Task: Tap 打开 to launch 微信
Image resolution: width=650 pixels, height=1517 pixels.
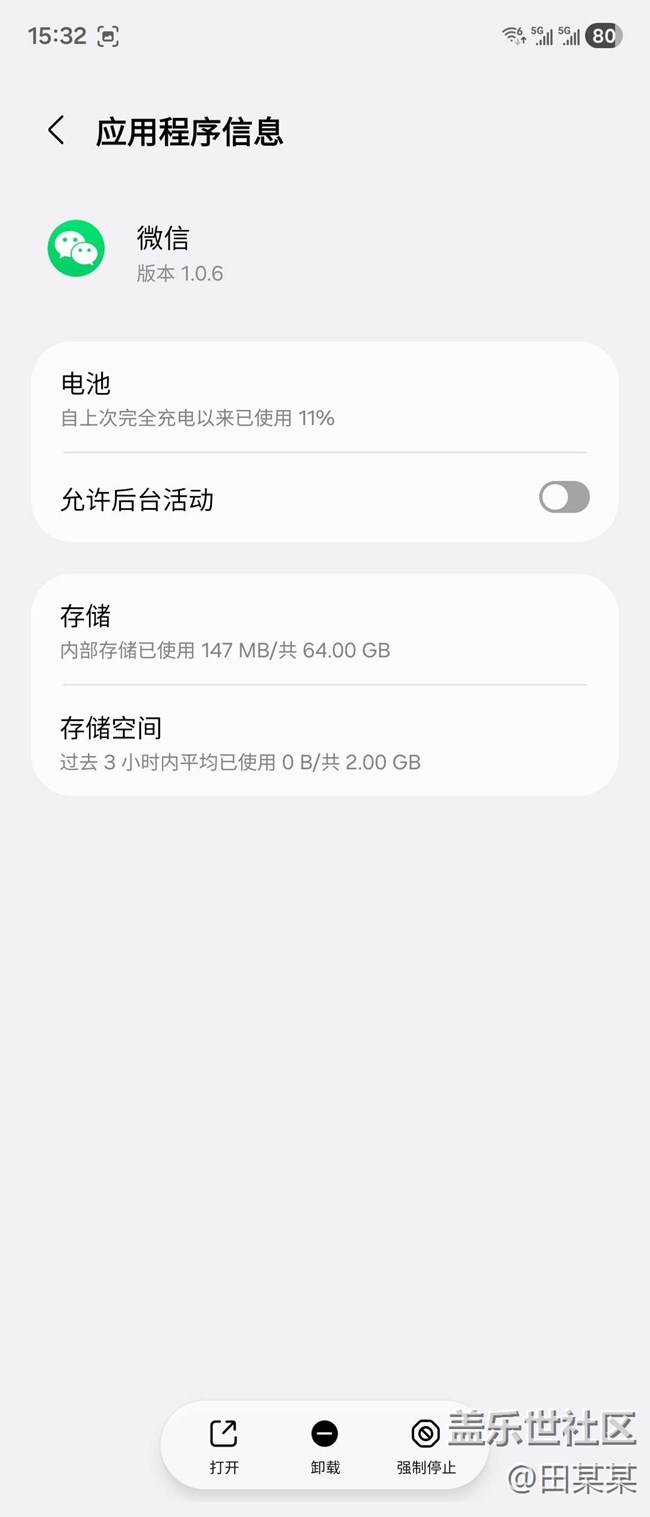Action: [x=224, y=1446]
